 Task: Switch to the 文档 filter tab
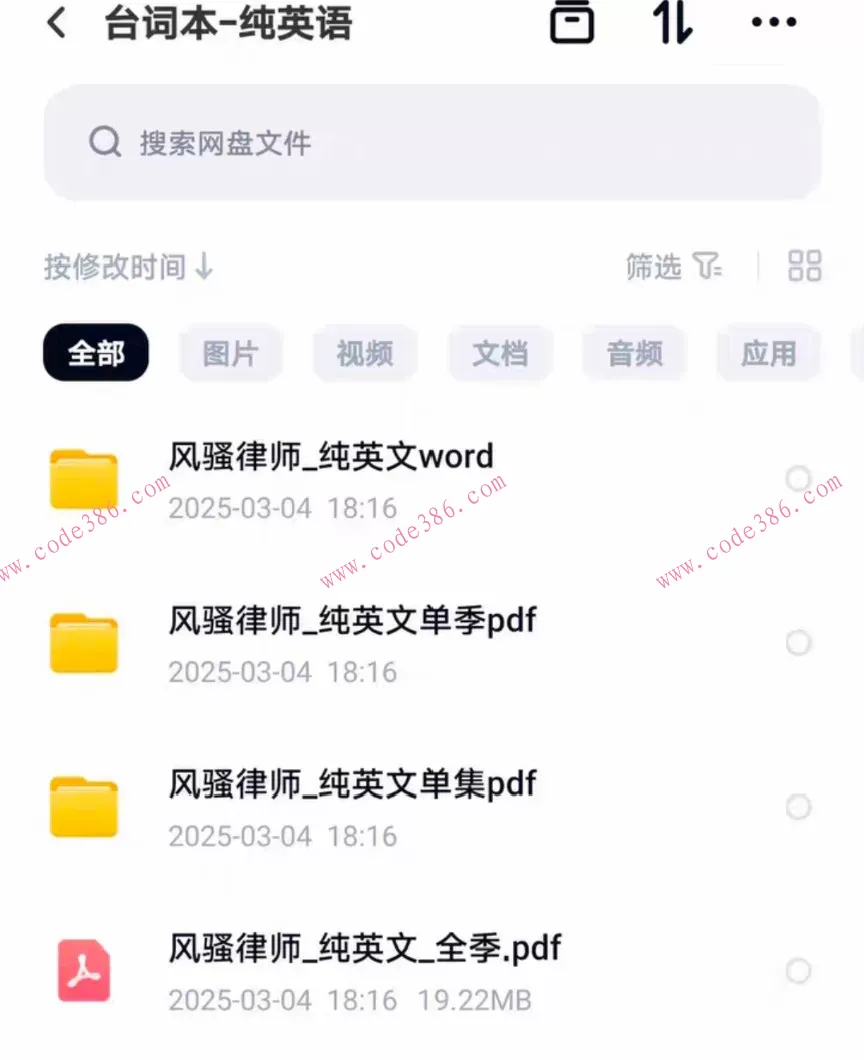pos(500,353)
